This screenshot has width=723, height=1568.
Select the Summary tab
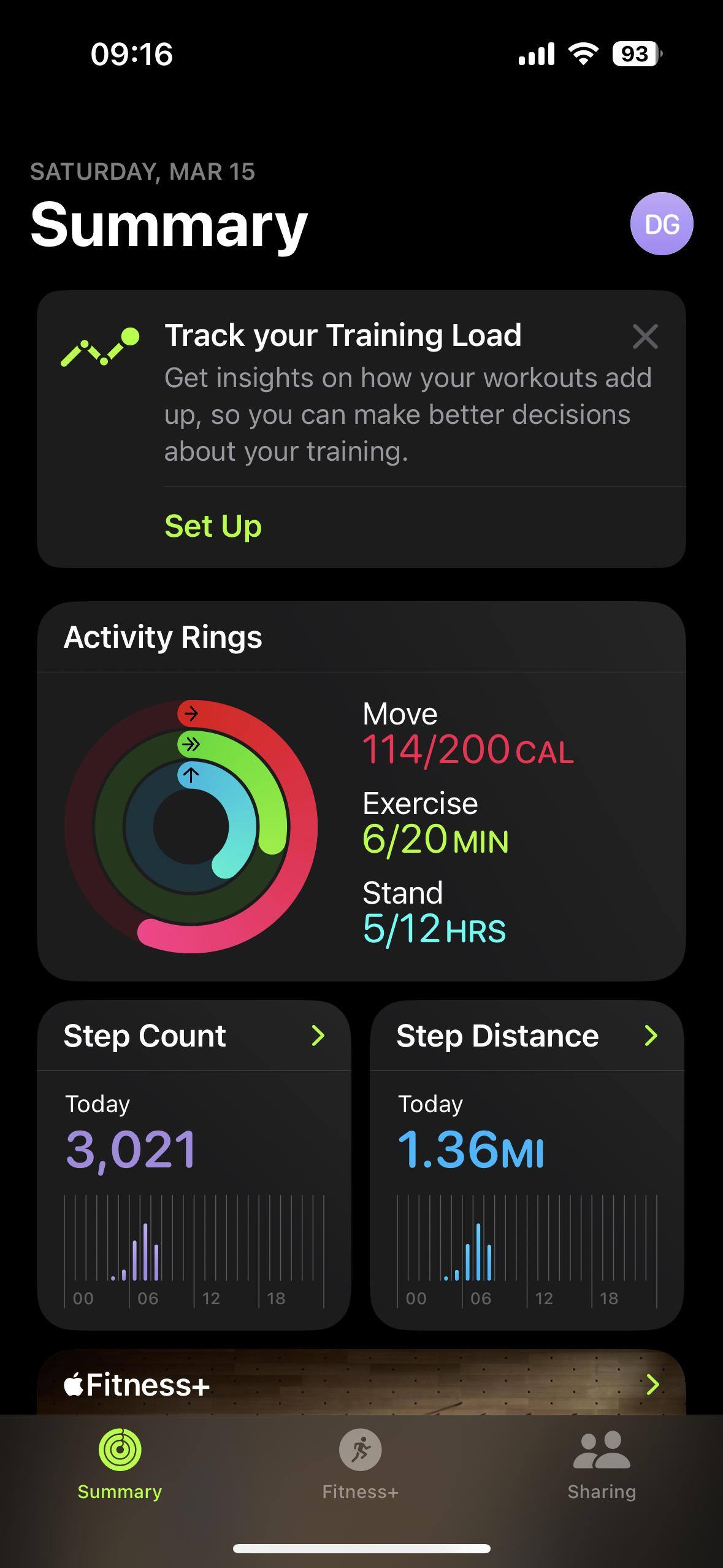(120, 1464)
